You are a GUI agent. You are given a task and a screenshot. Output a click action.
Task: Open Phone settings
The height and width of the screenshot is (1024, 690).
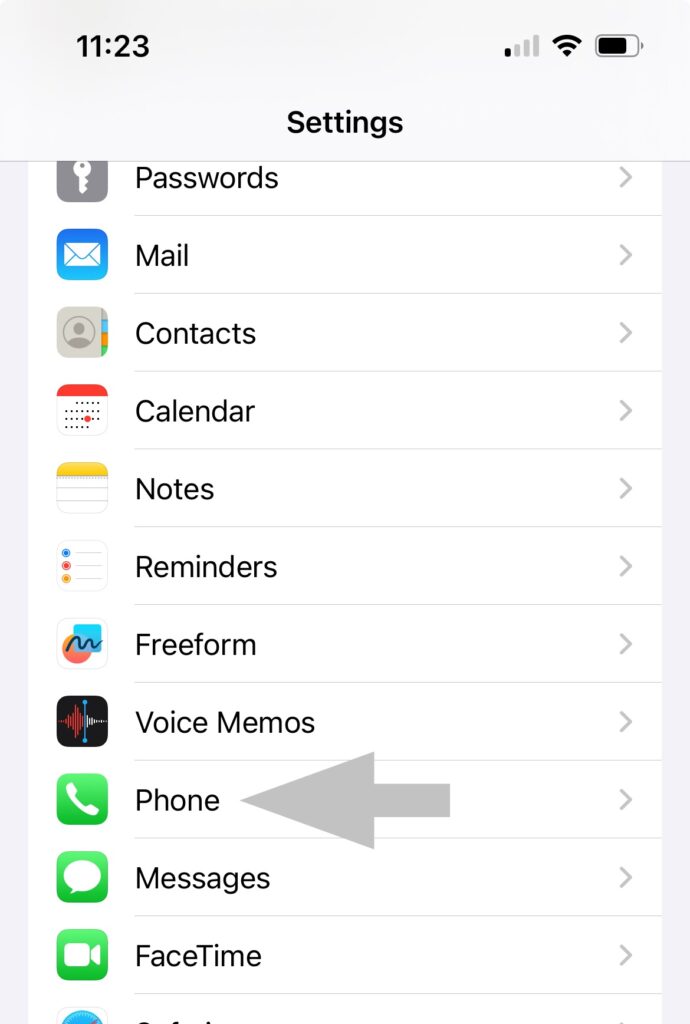click(x=178, y=800)
